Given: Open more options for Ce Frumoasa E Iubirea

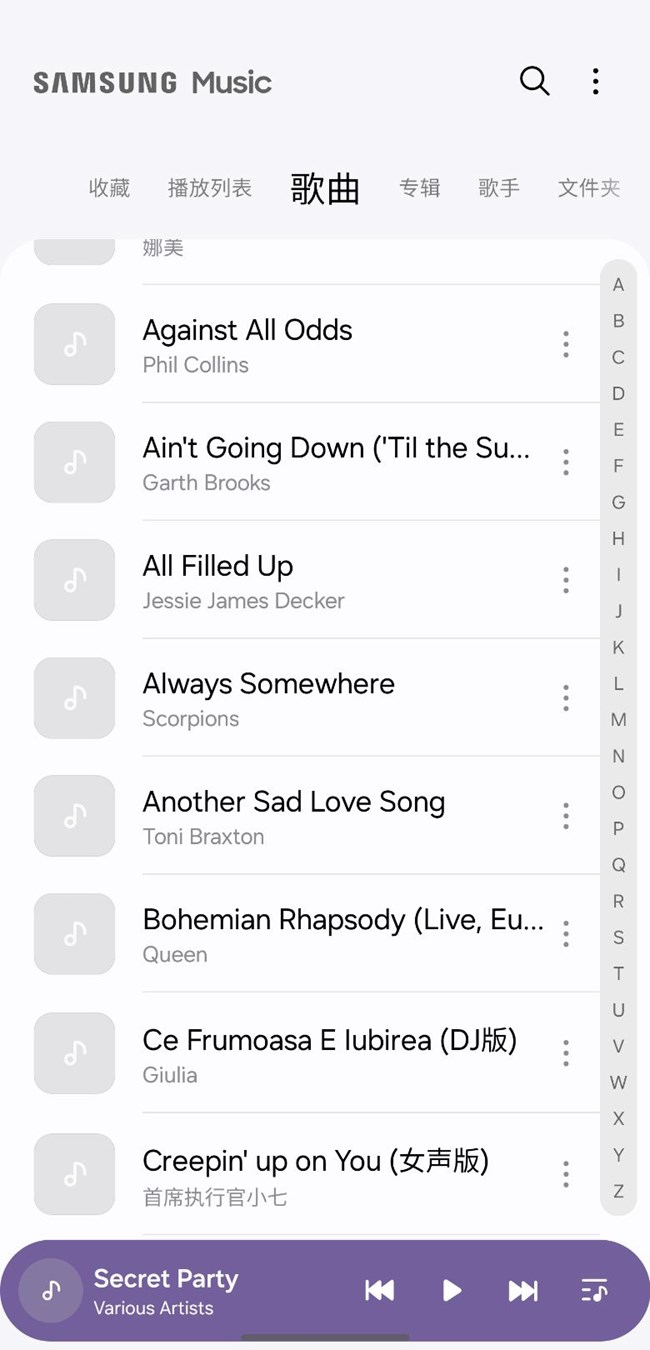Looking at the screenshot, I should [566, 1053].
